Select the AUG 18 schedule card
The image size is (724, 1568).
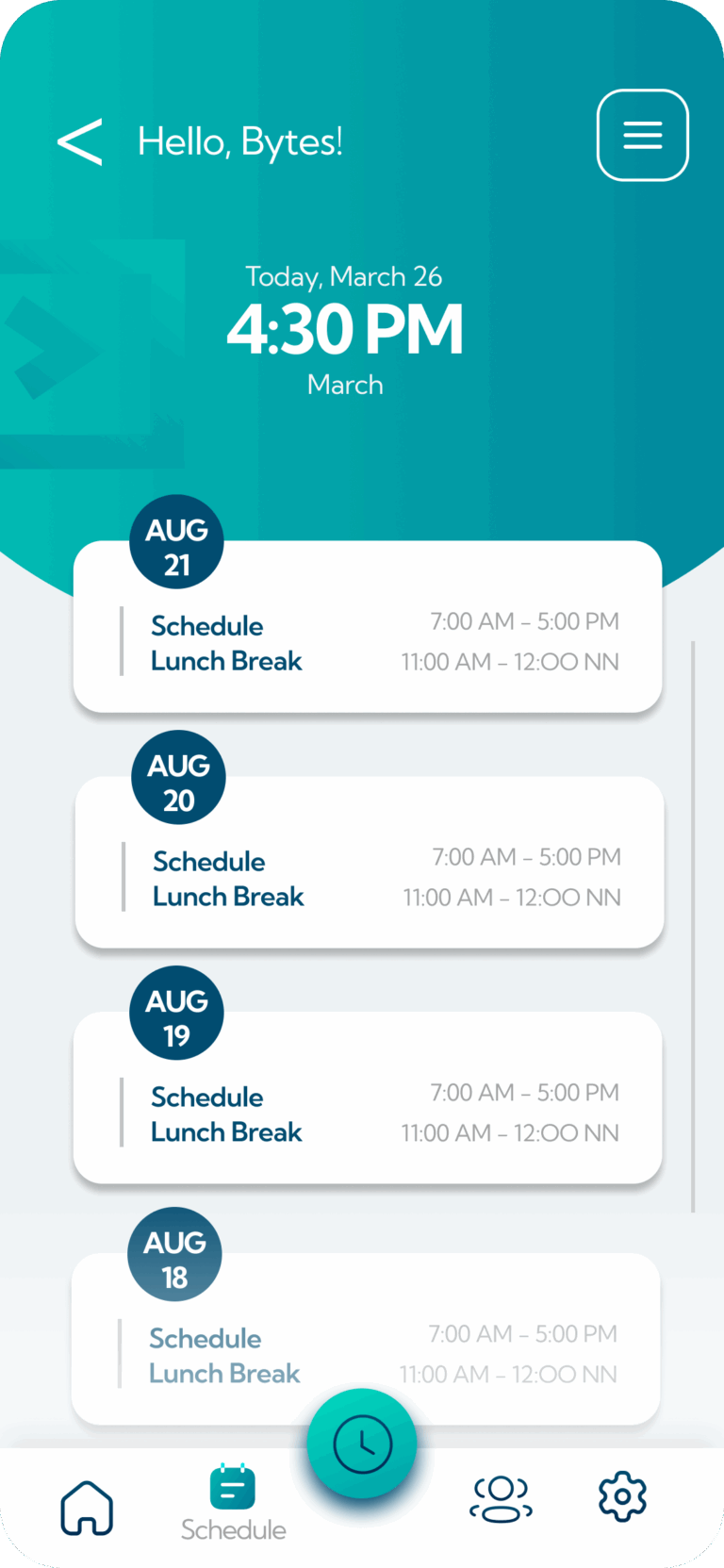(x=366, y=1339)
